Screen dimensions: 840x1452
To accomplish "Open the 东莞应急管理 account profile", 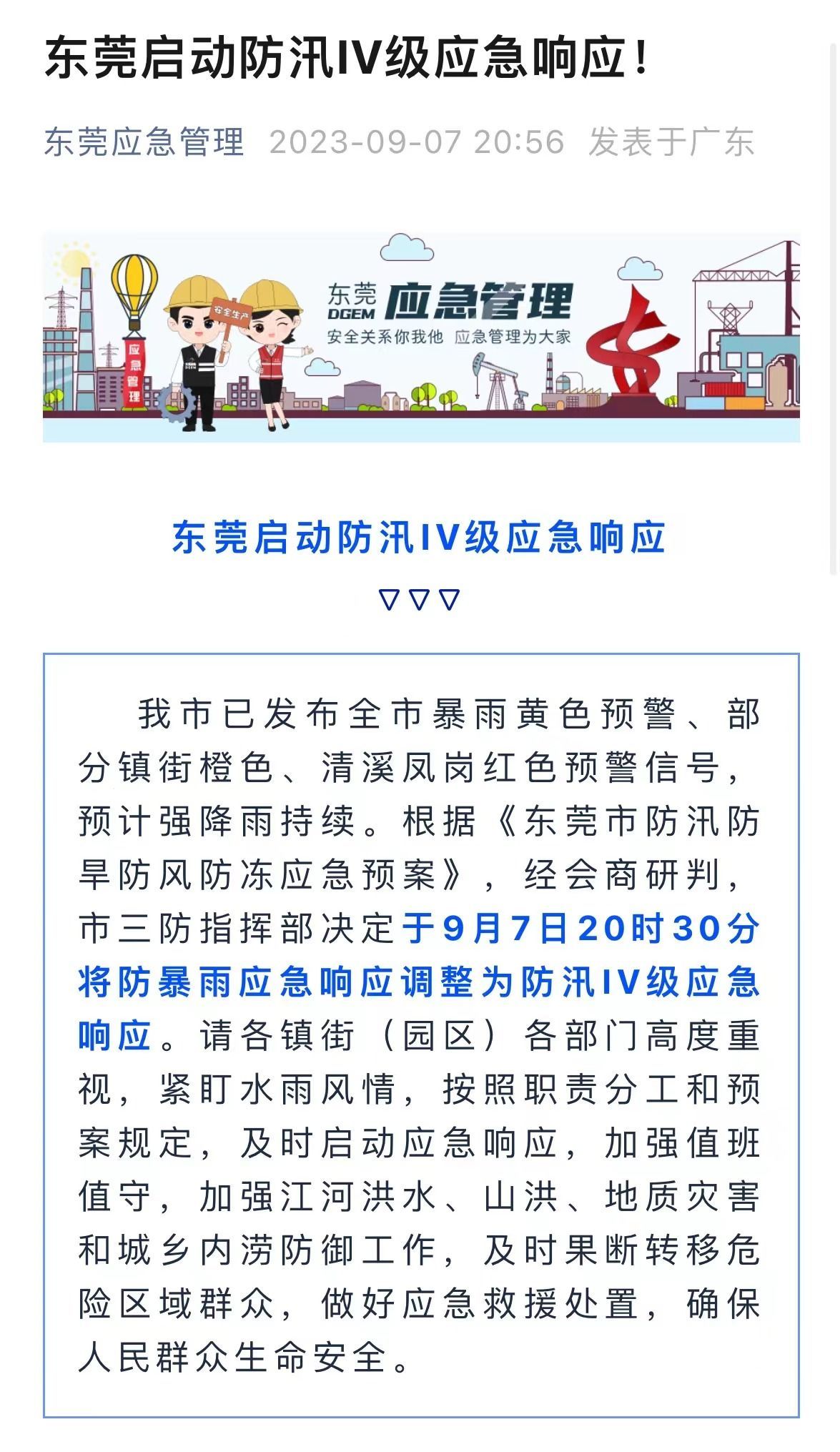I will point(144,142).
